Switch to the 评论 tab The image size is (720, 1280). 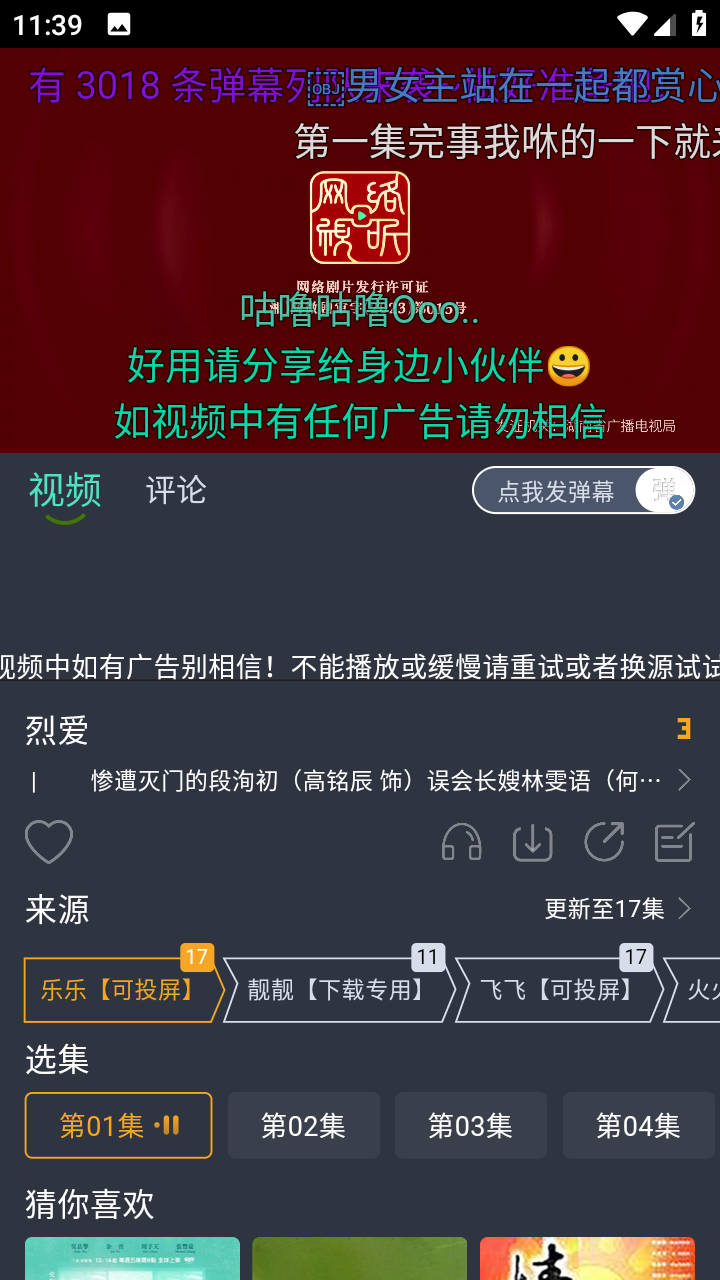coord(176,490)
